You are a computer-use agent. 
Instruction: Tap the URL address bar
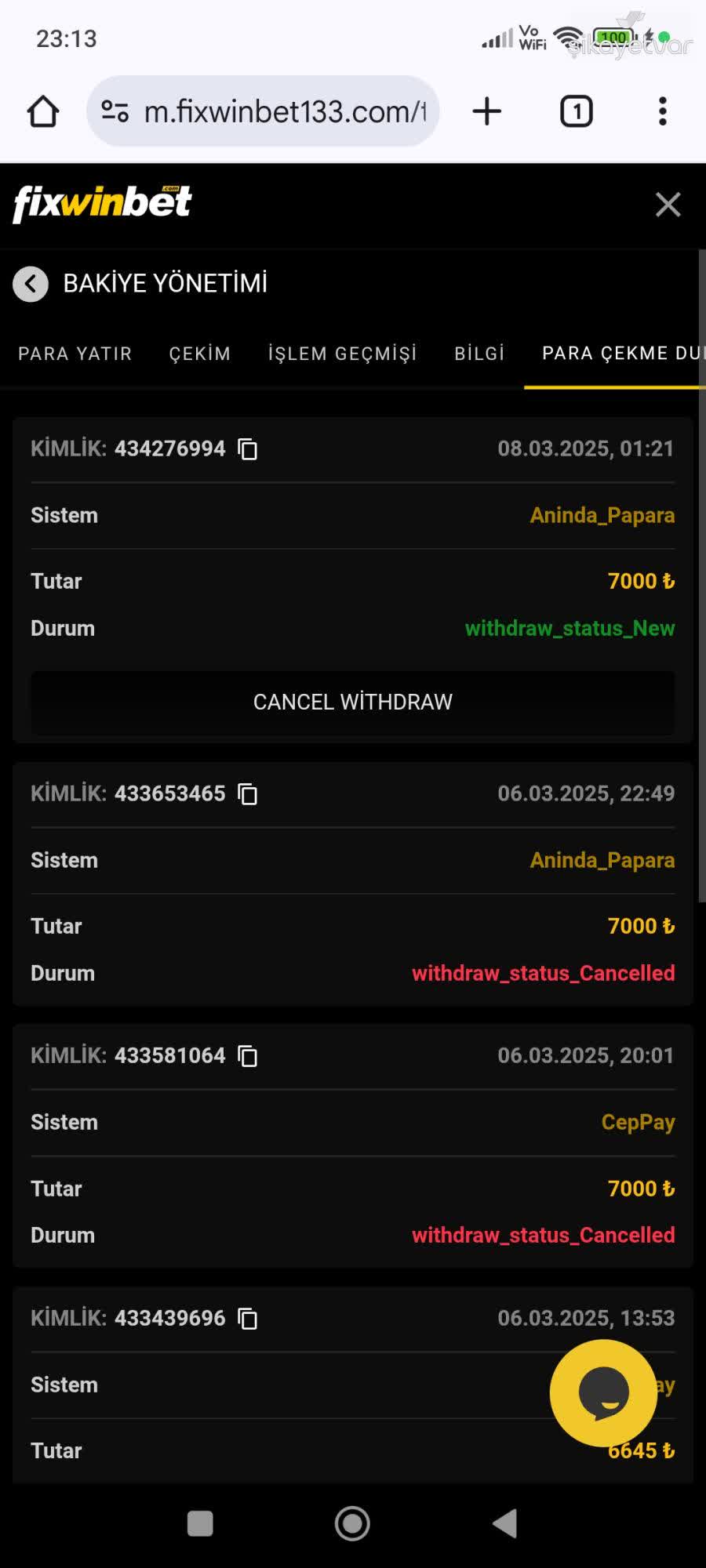(282, 111)
